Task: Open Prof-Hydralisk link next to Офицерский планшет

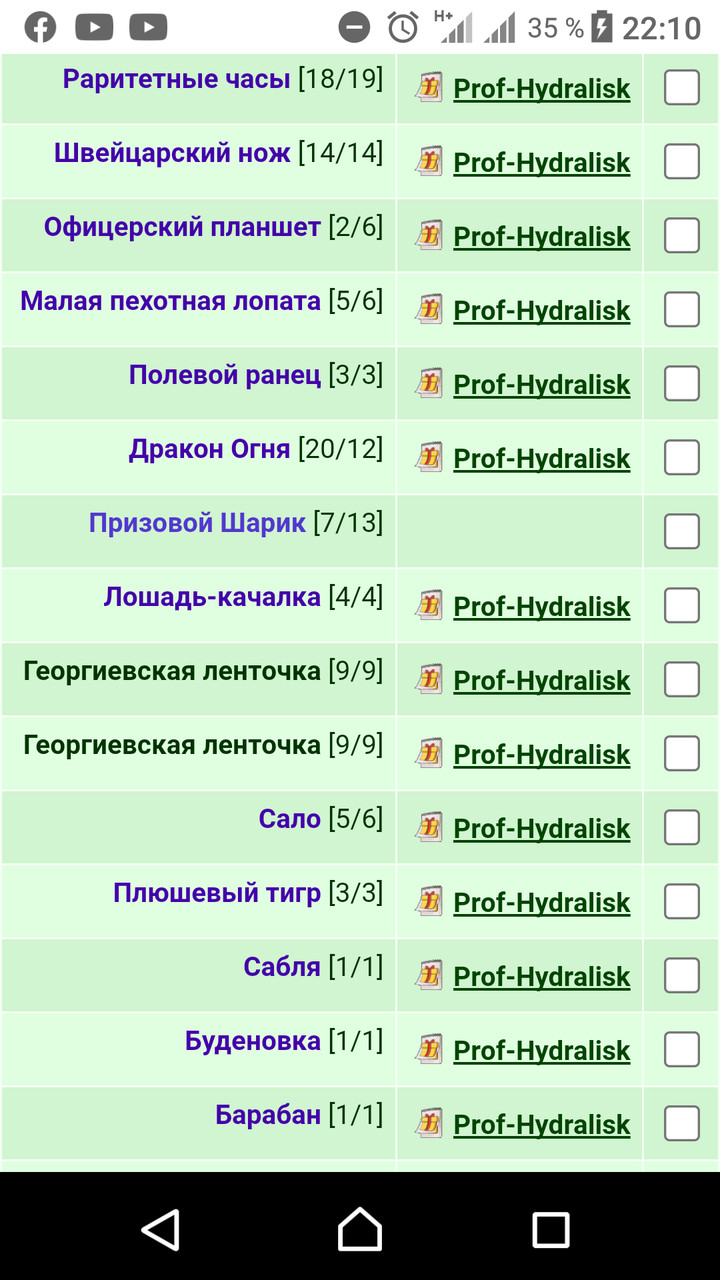Action: [542, 237]
